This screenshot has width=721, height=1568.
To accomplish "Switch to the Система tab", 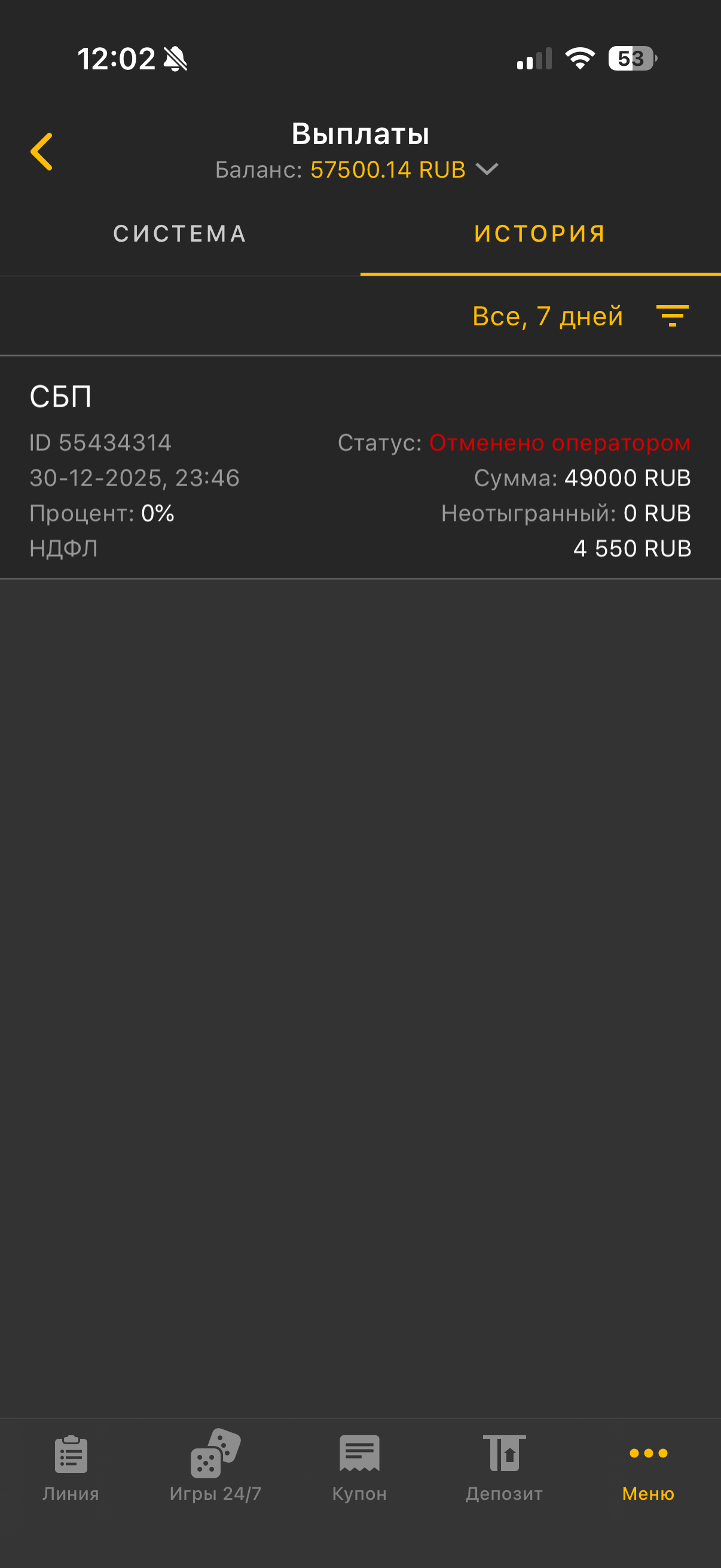I will coord(180,234).
